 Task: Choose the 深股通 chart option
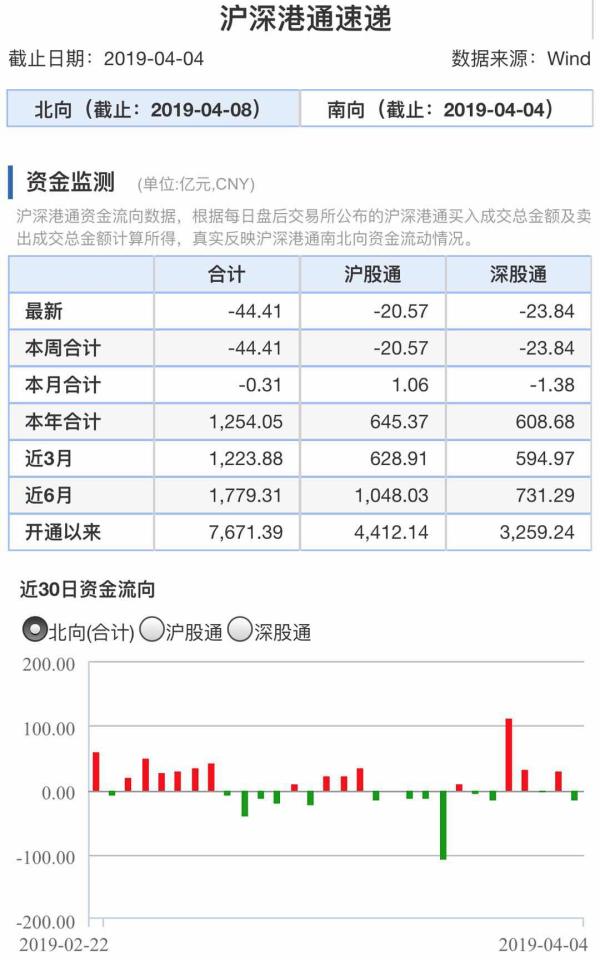coord(240,630)
